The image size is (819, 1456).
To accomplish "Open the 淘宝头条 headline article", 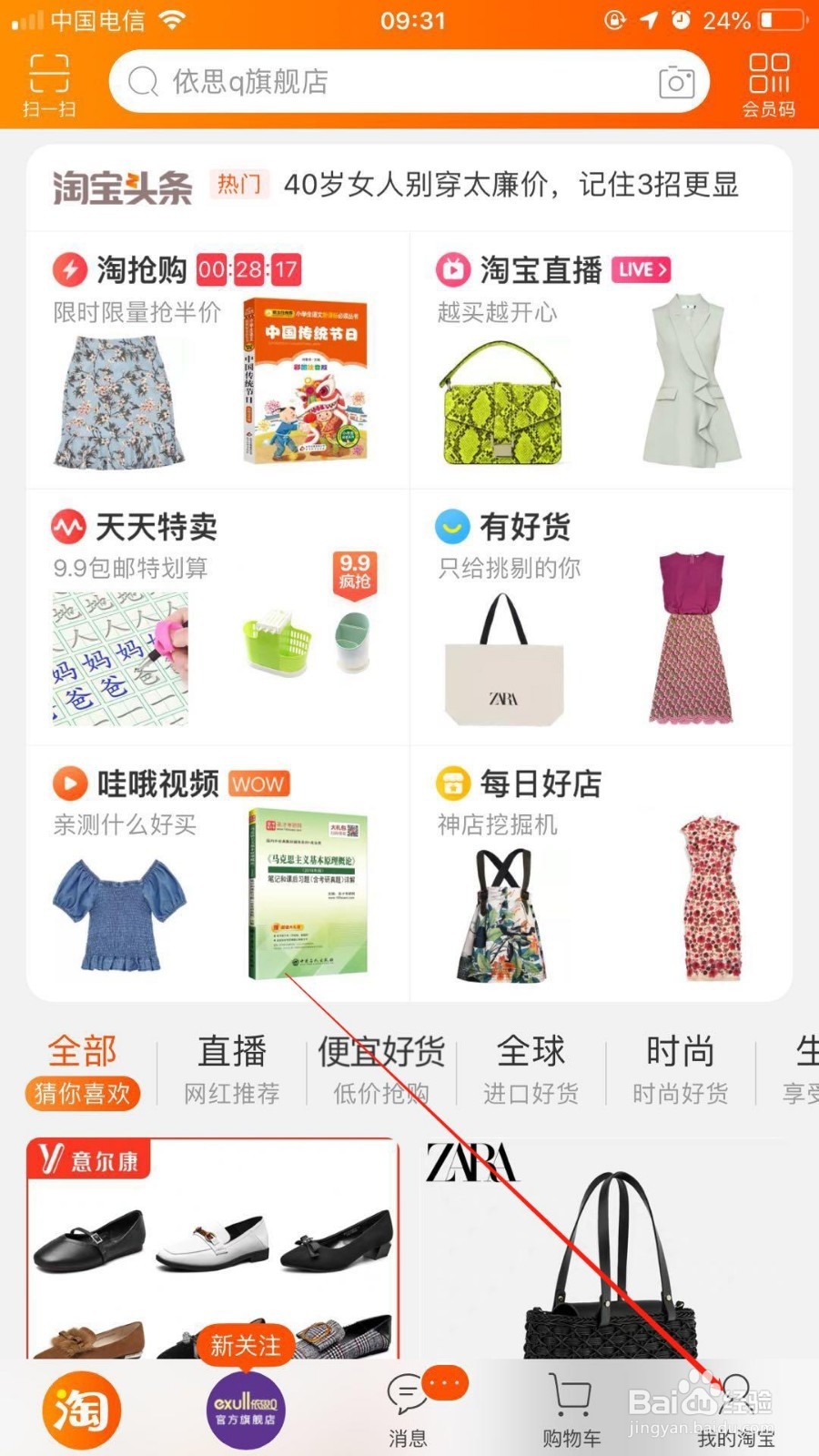I will [x=510, y=185].
